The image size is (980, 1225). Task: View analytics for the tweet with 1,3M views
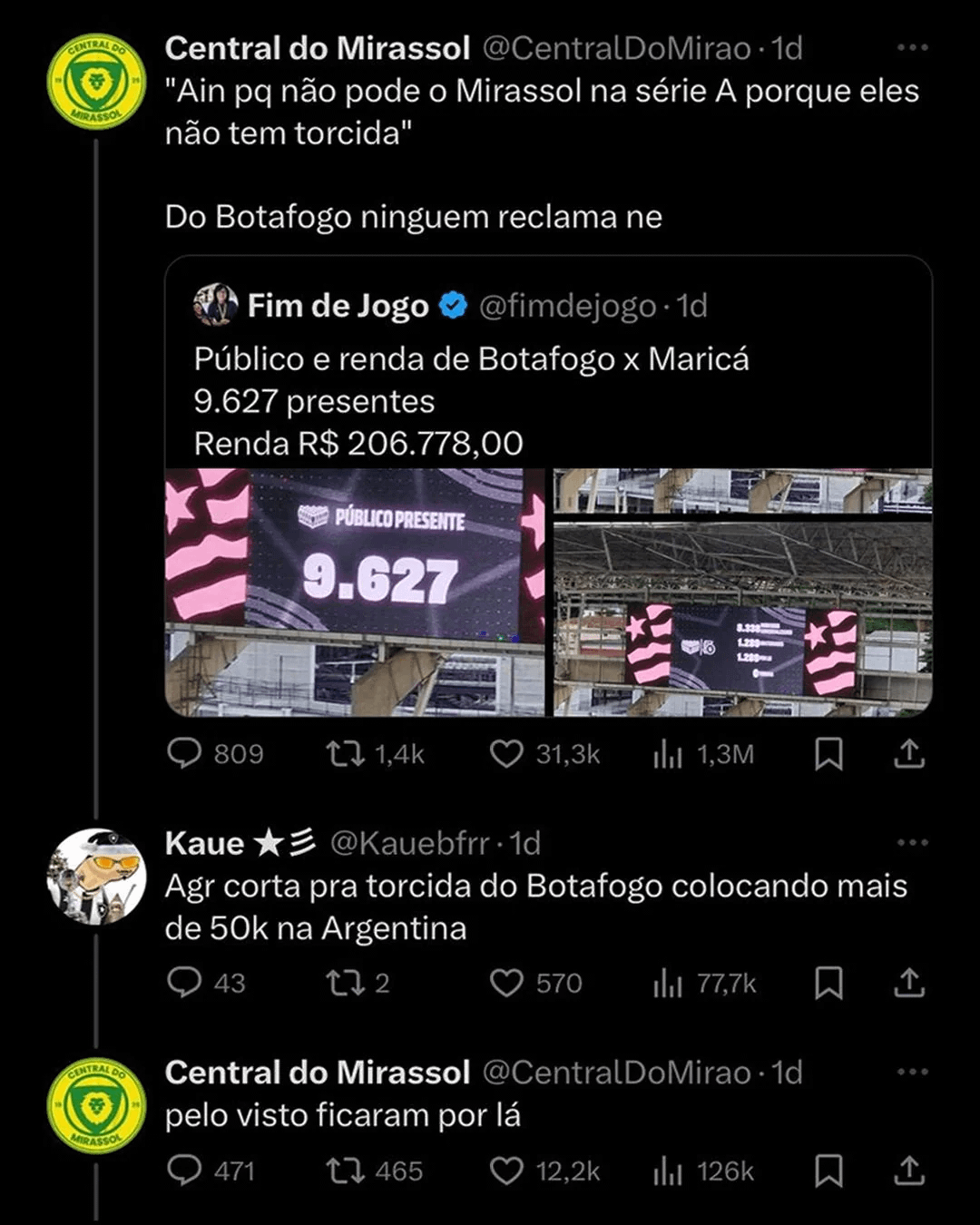[x=667, y=753]
